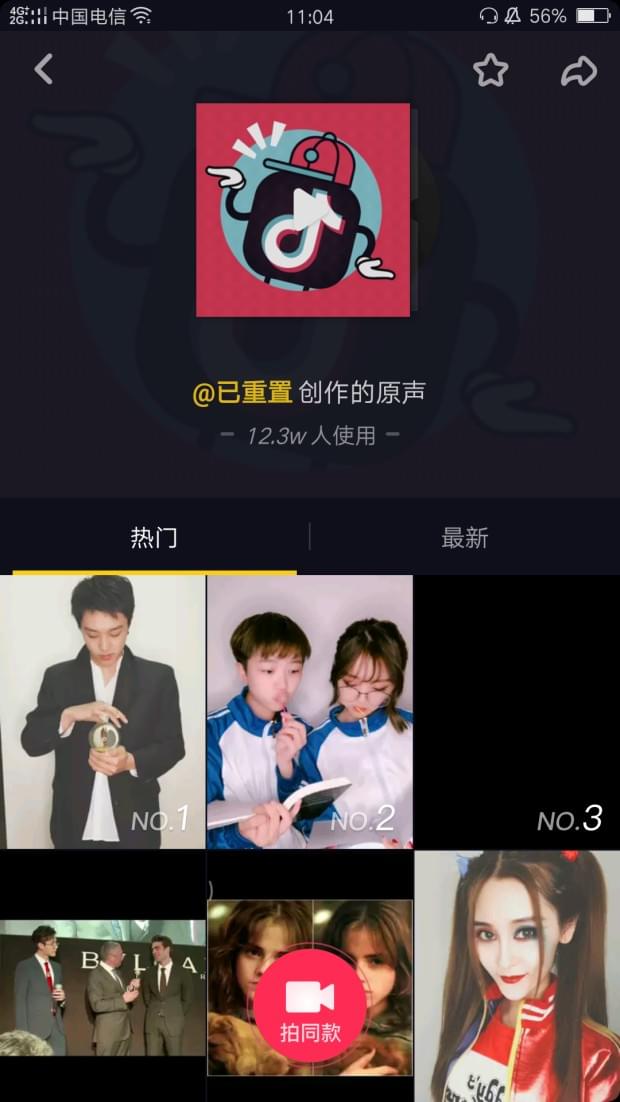The height and width of the screenshot is (1102, 620).
Task: Go back using the top-left arrow
Action: click(43, 69)
